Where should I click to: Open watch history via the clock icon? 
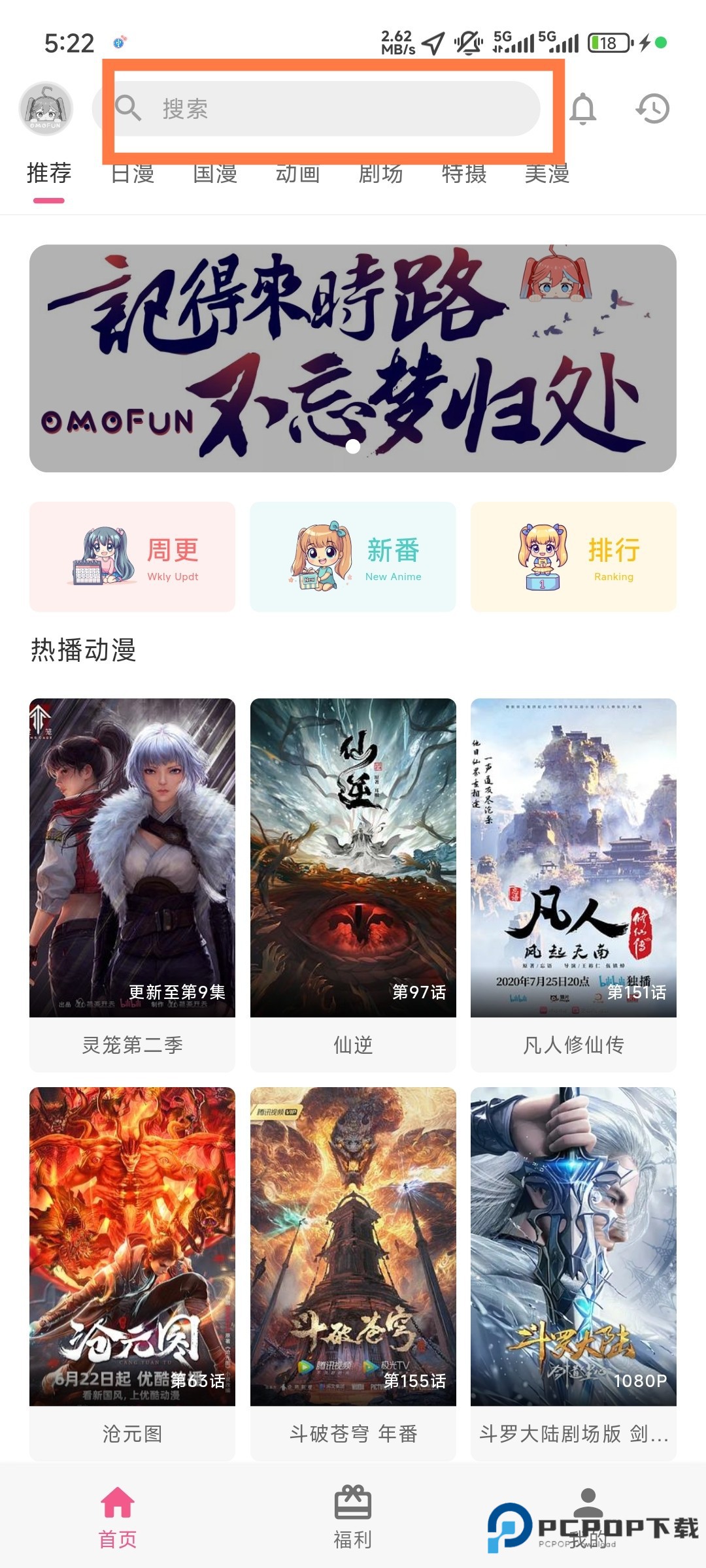point(654,109)
